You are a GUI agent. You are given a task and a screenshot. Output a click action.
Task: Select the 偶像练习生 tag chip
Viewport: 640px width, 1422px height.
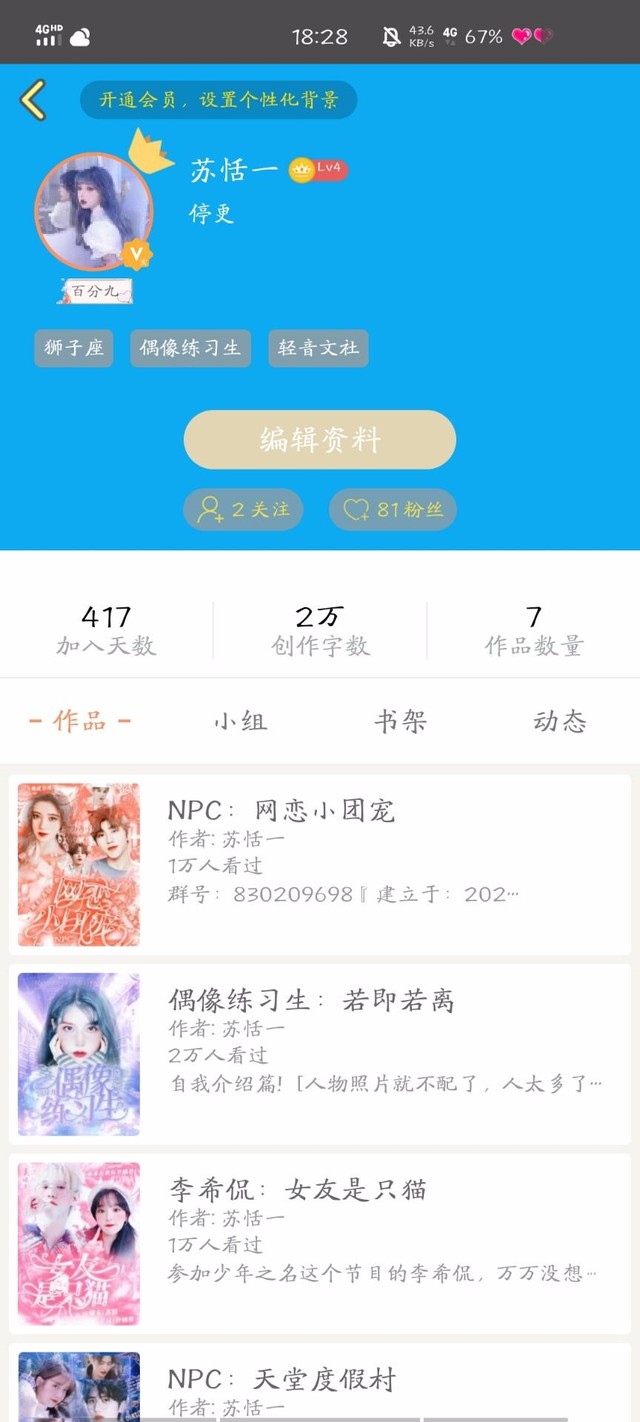pos(190,348)
